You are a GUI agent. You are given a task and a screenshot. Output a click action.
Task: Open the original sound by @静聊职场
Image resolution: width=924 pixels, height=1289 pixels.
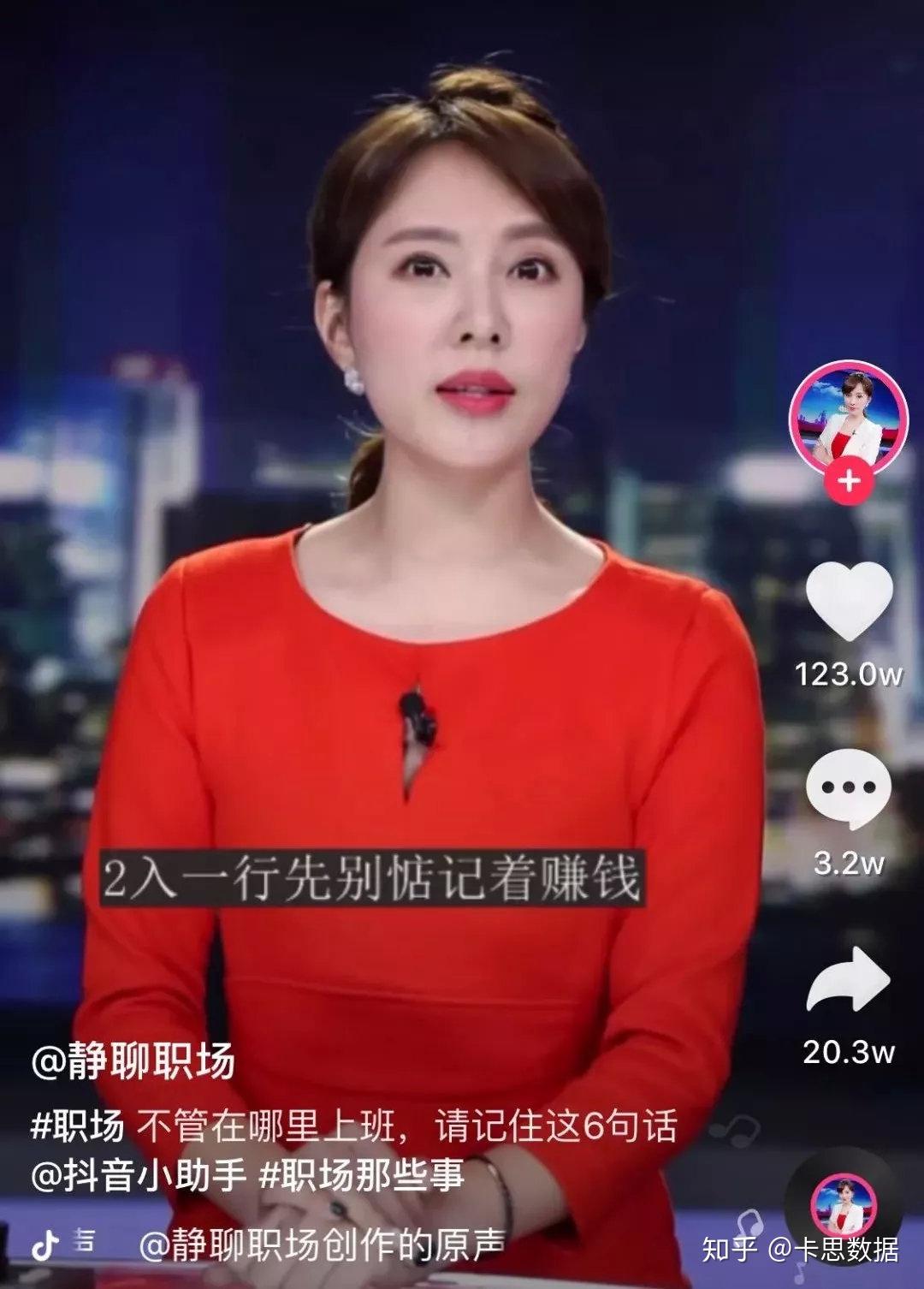pyautogui.click(x=321, y=1245)
